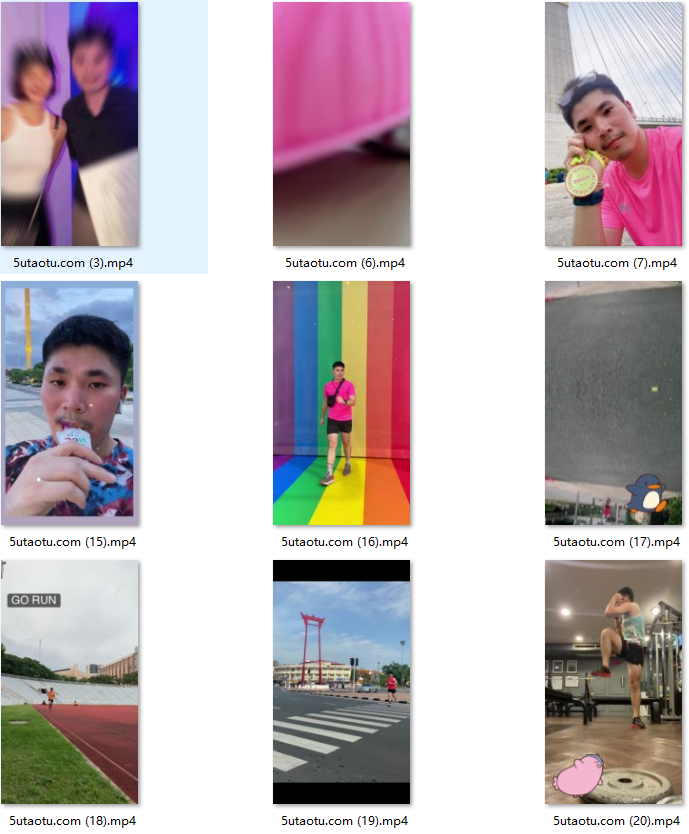The width and height of the screenshot is (689, 834).
Task: Select the file 5utaotu.com (6).mp4
Action: coord(342,124)
